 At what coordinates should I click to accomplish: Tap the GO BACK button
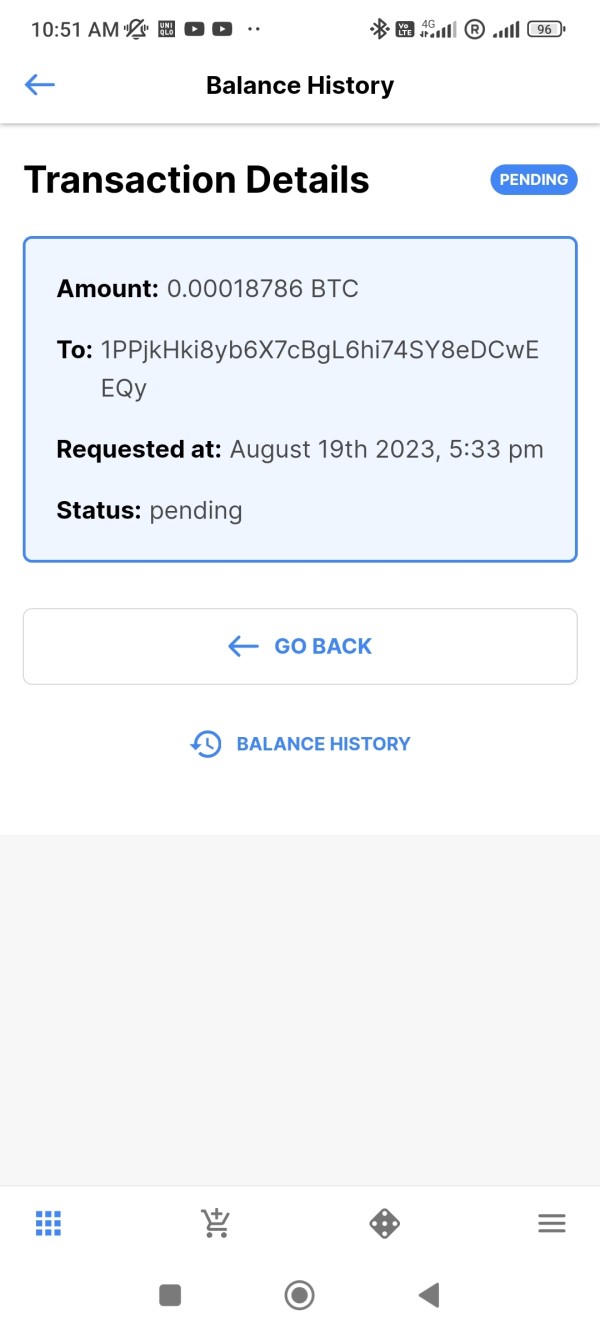(x=300, y=646)
